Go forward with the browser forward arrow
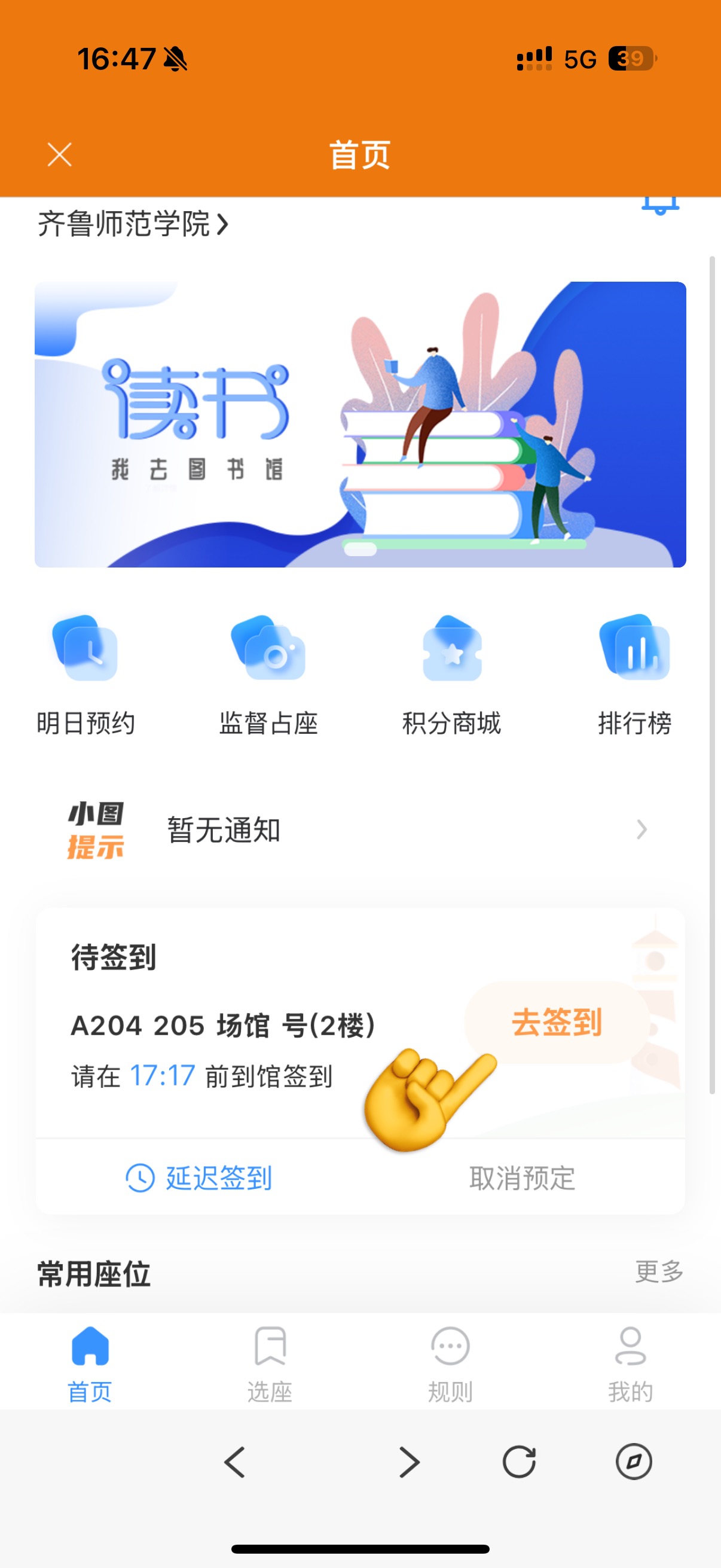721x1568 pixels. point(409,1462)
